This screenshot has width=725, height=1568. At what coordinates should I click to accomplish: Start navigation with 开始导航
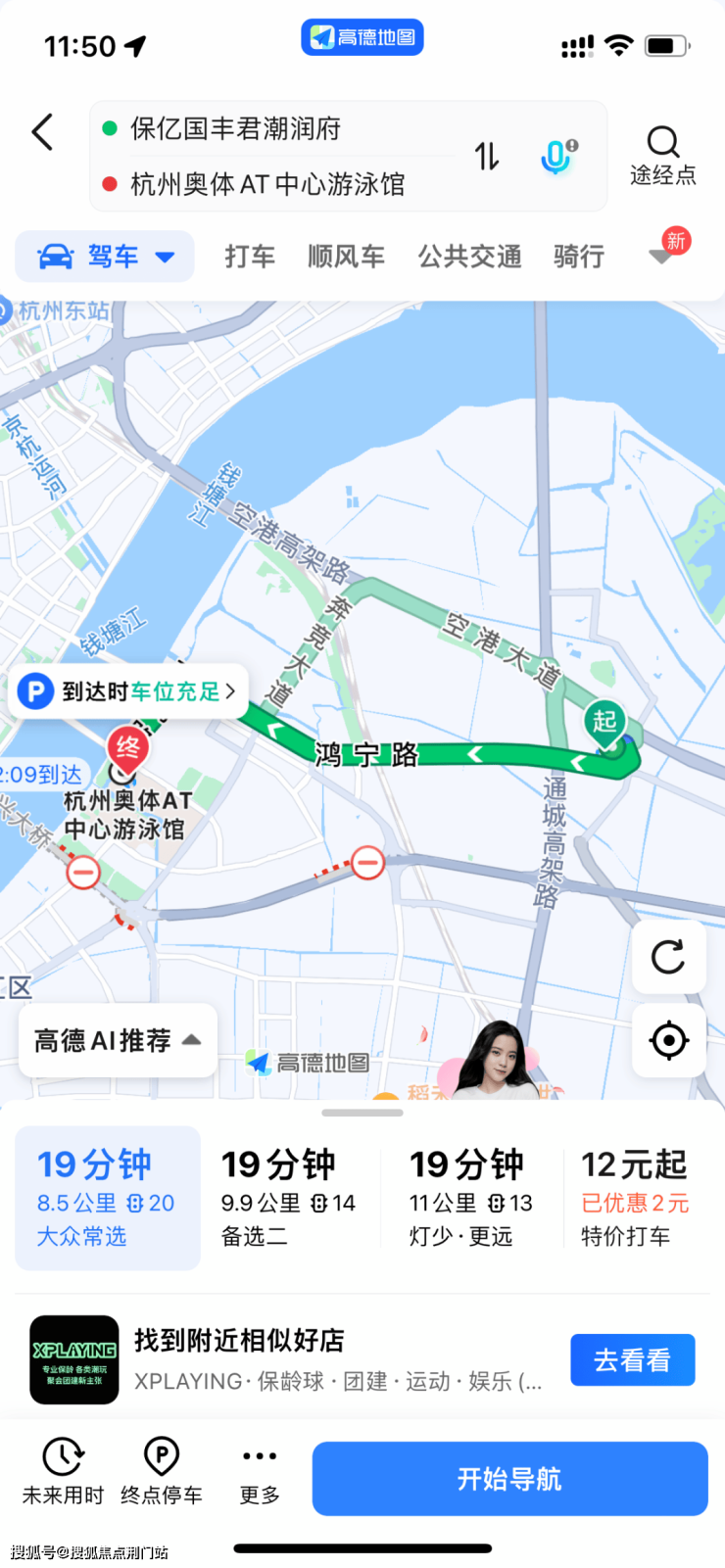click(x=509, y=1479)
